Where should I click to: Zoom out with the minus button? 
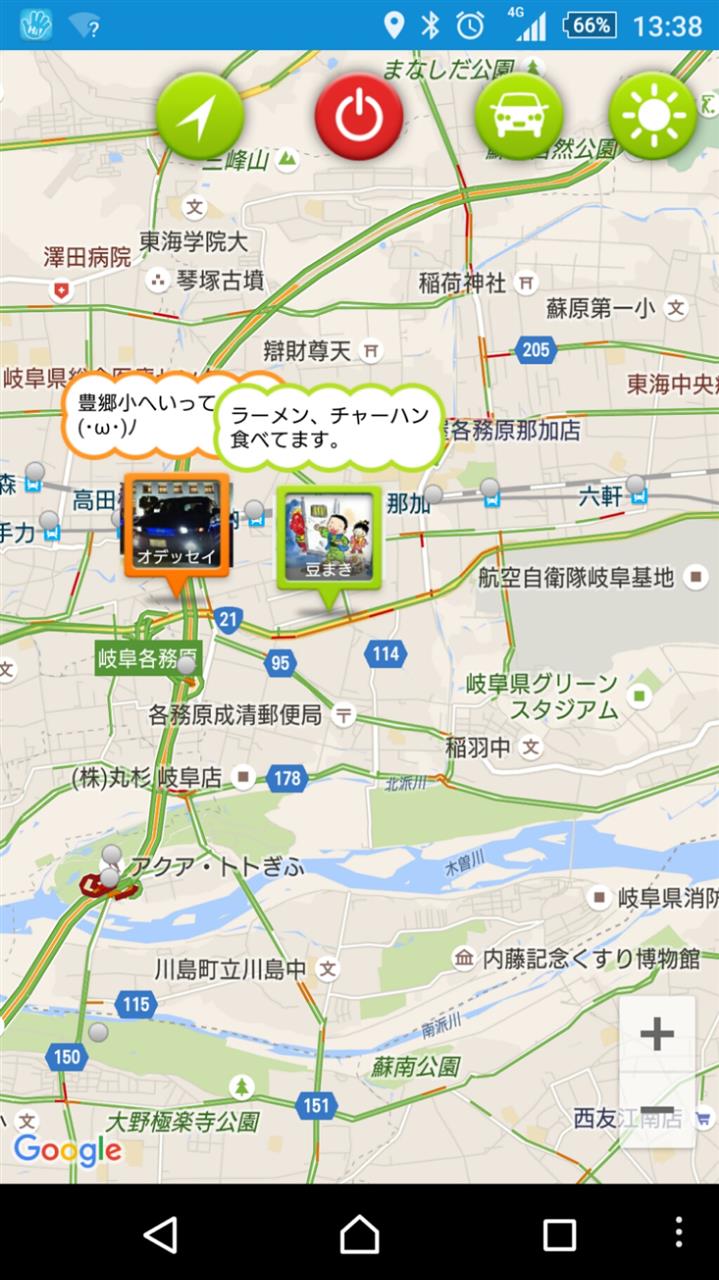pos(657,1111)
